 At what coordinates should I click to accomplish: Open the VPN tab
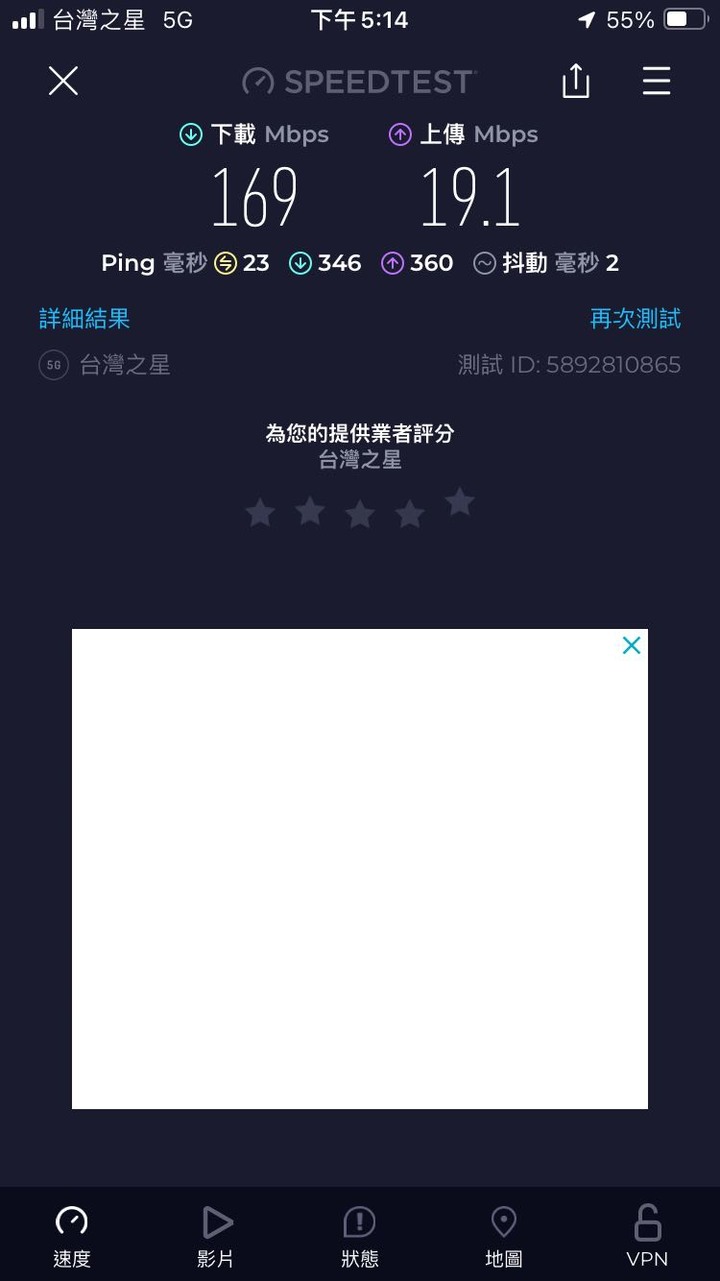tap(647, 1235)
